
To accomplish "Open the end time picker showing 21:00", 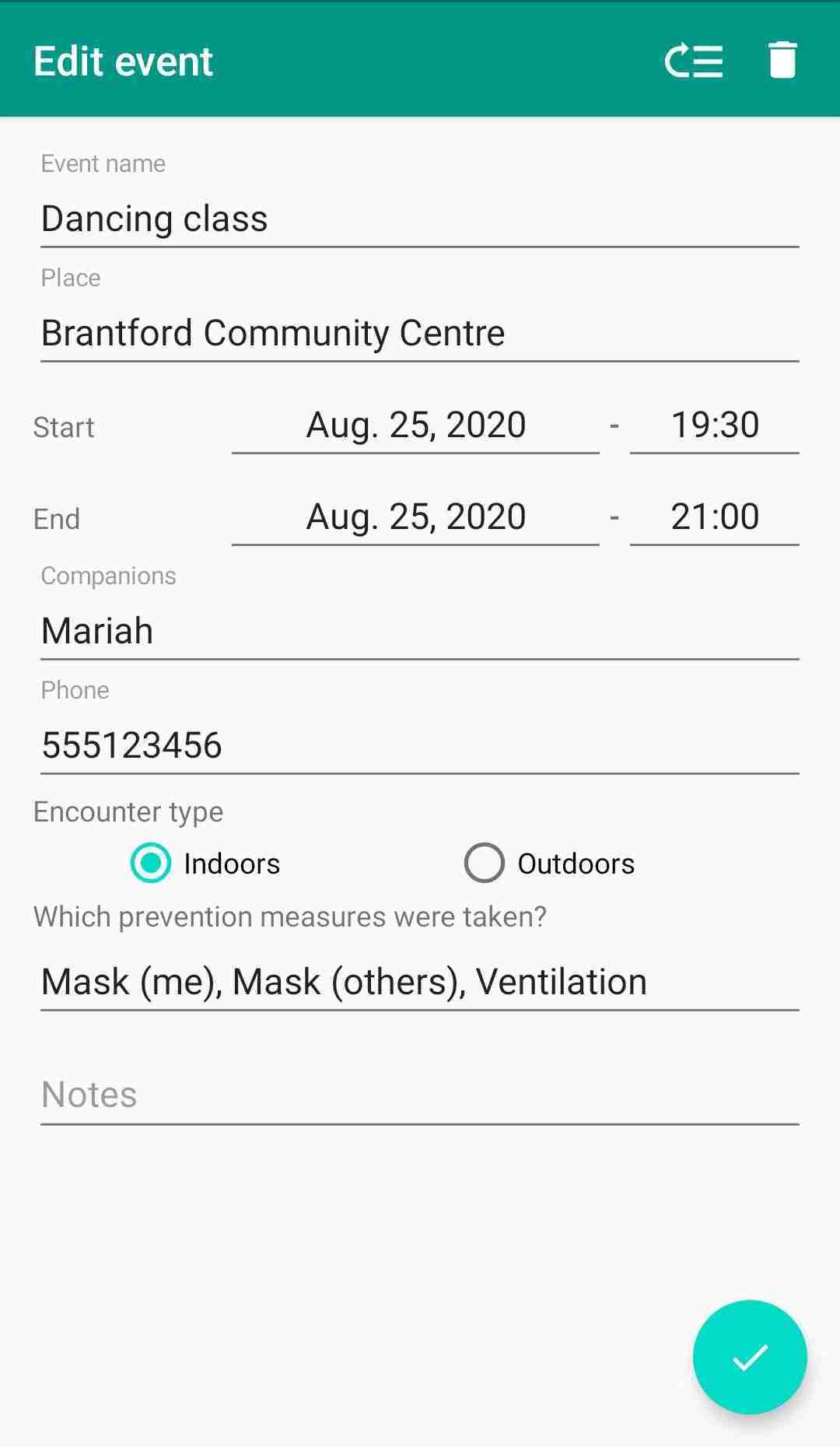I will point(714,515).
